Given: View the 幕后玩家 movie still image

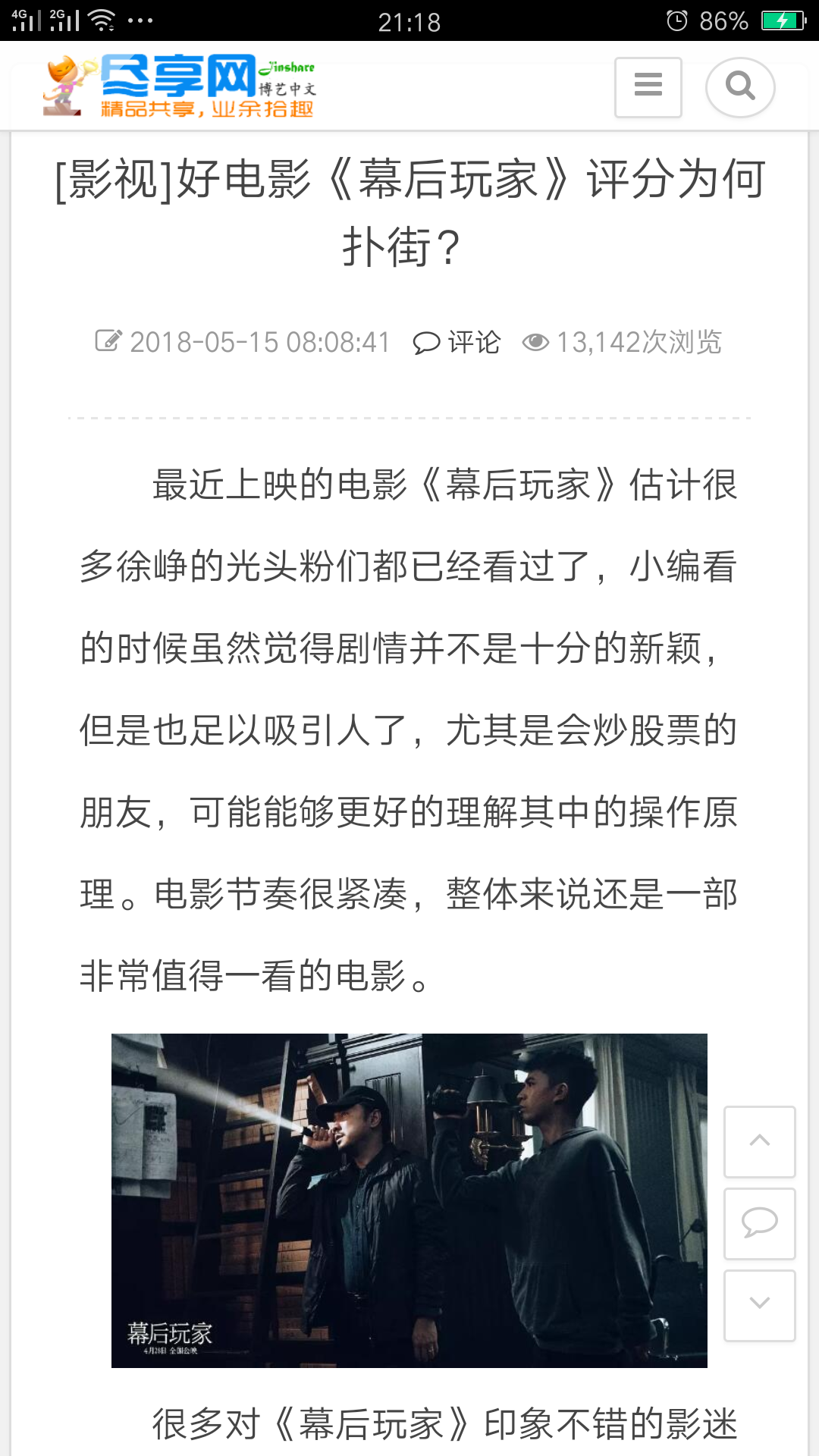Looking at the screenshot, I should pyautogui.click(x=409, y=1200).
